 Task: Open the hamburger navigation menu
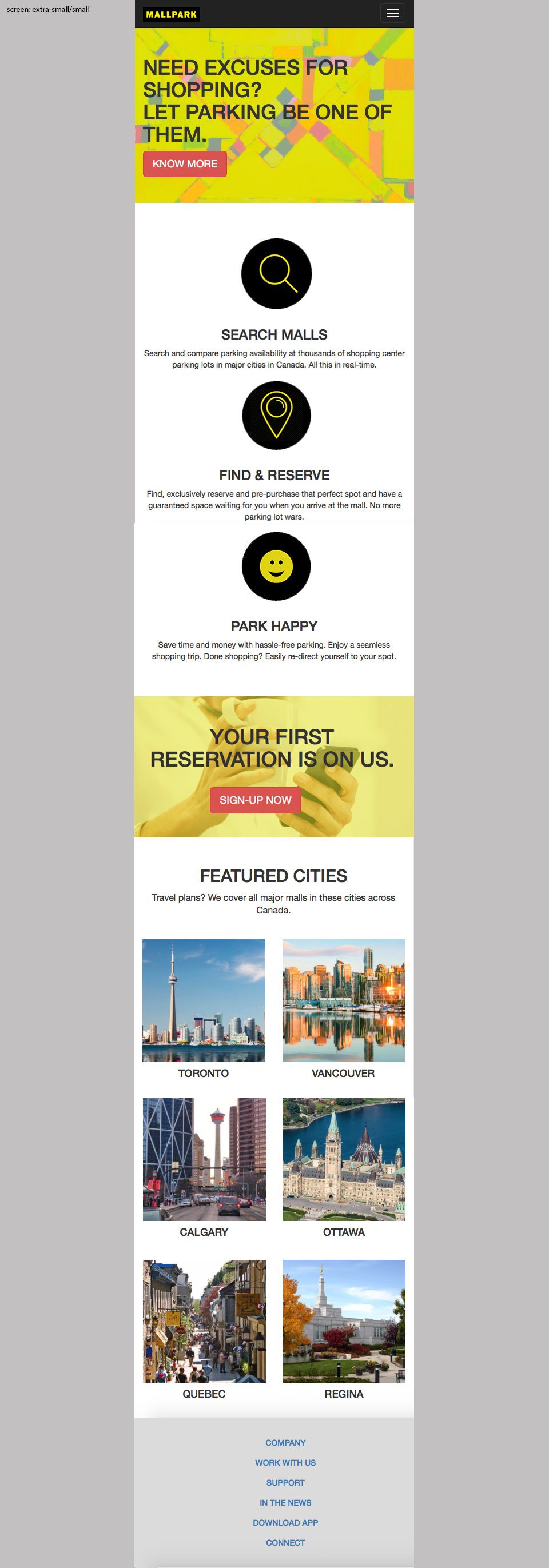click(x=392, y=13)
